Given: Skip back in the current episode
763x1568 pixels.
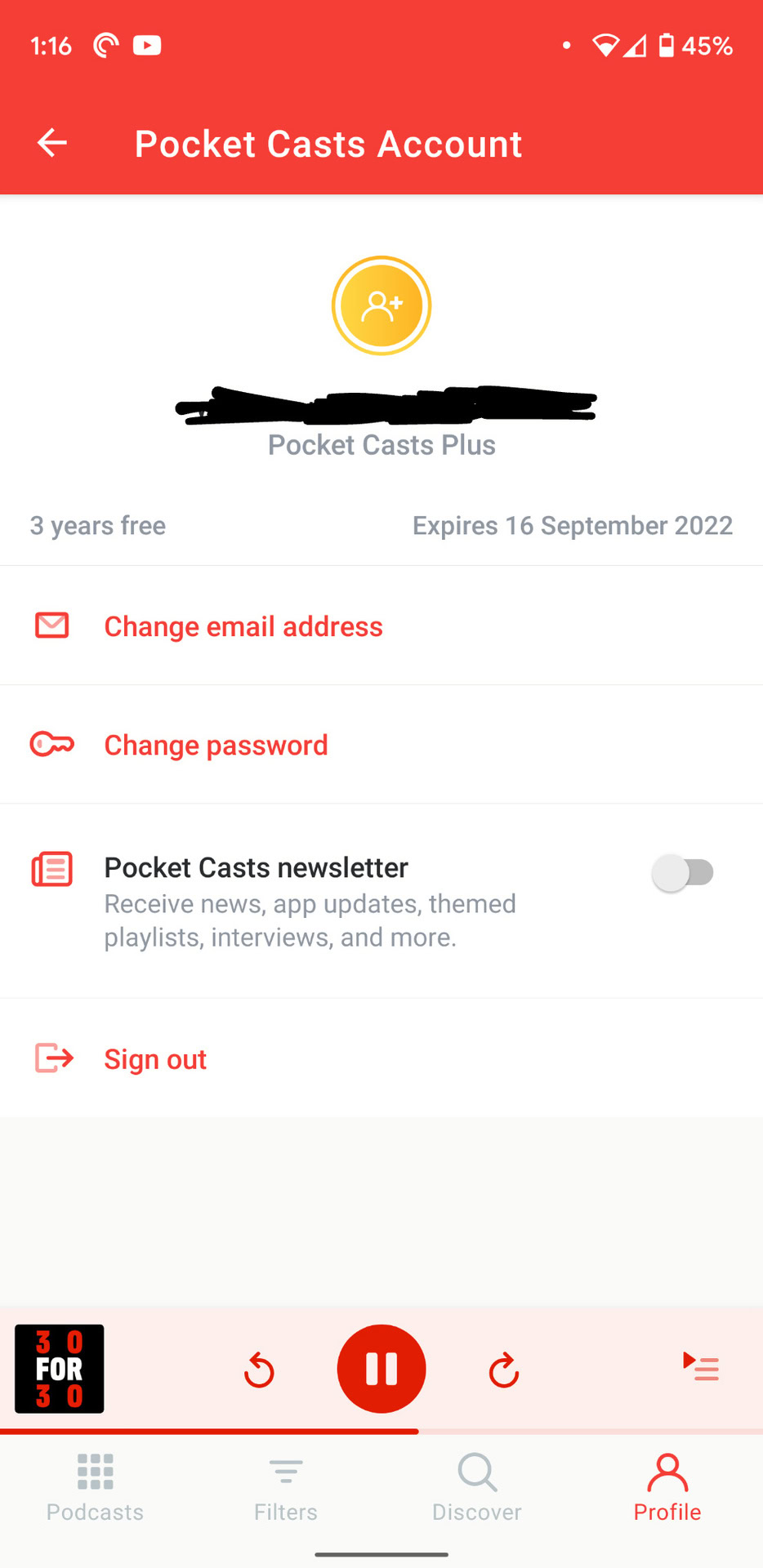Looking at the screenshot, I should [259, 1370].
